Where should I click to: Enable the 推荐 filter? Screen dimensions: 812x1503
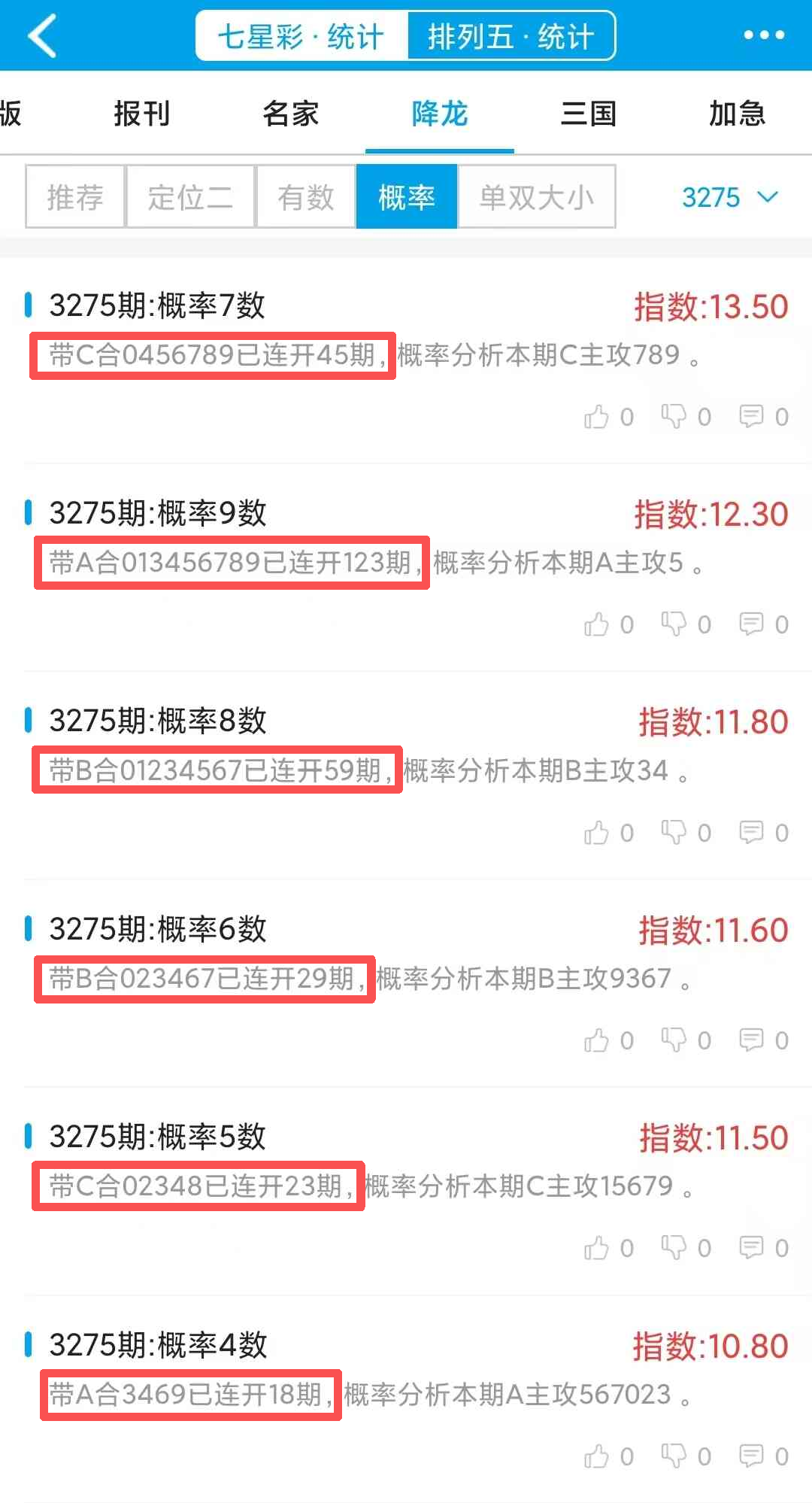(x=74, y=198)
